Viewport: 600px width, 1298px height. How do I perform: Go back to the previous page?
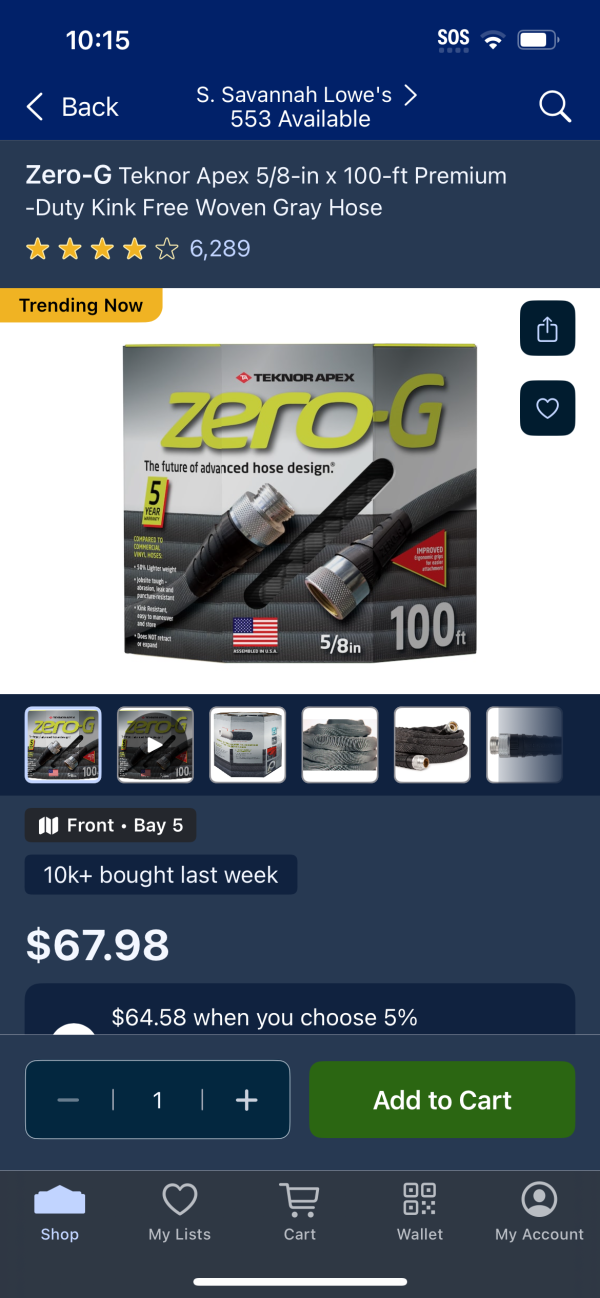72,107
